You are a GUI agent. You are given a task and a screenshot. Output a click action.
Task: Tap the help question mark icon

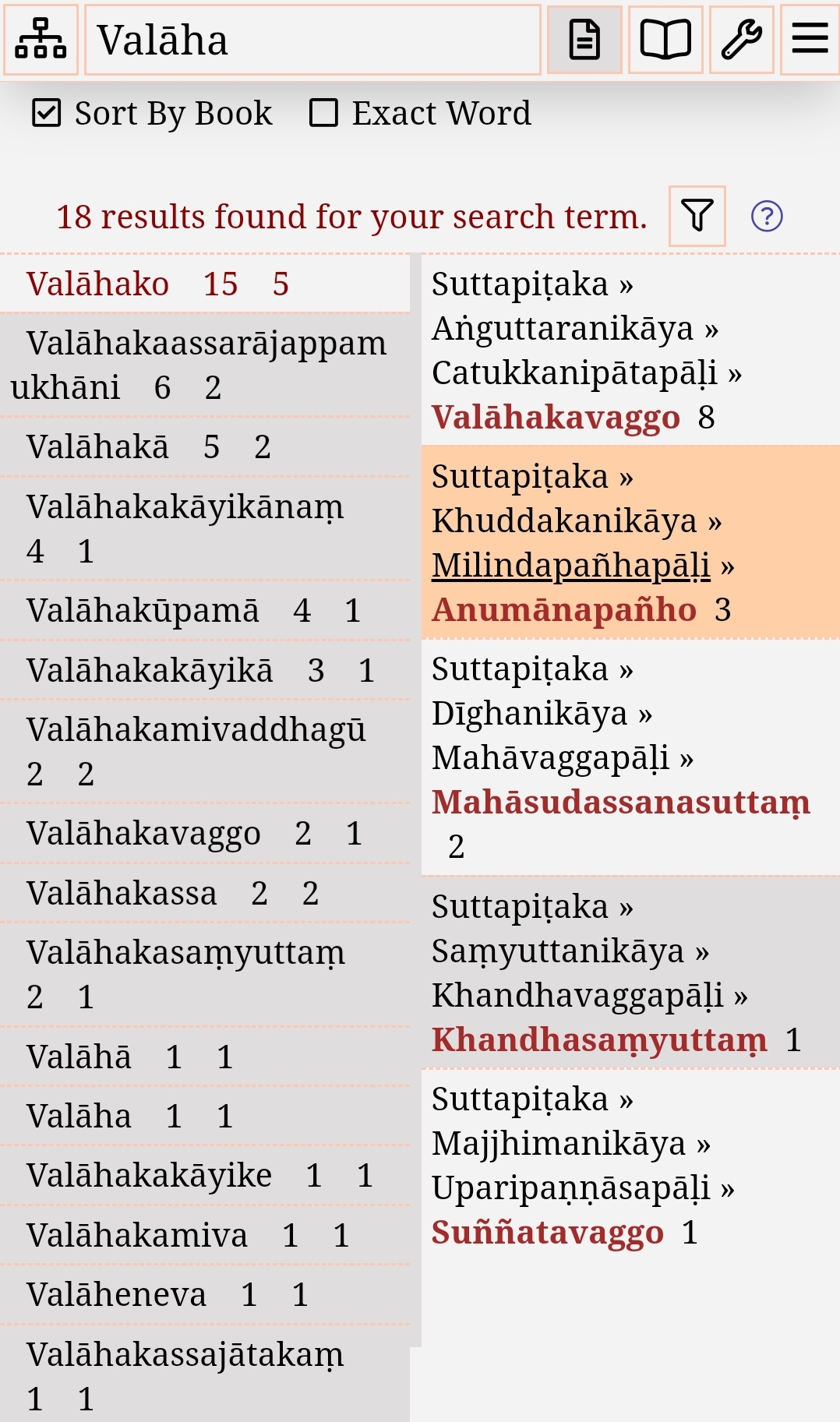(767, 216)
